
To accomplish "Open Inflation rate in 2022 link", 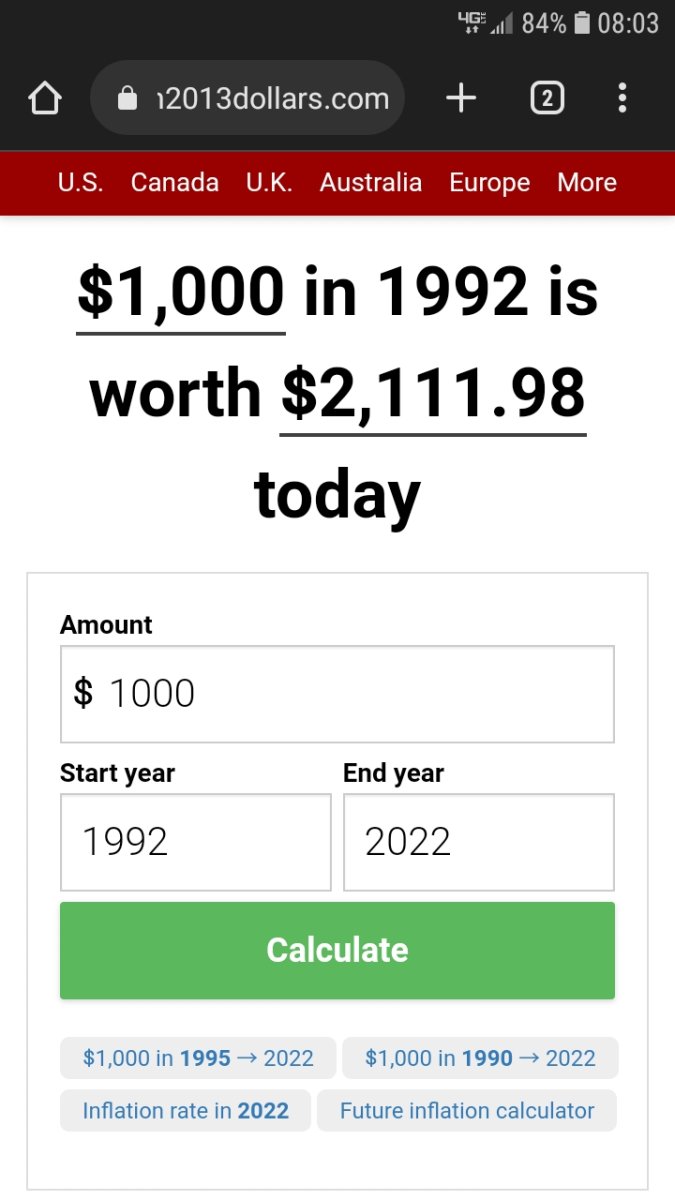I will pyautogui.click(x=185, y=1110).
